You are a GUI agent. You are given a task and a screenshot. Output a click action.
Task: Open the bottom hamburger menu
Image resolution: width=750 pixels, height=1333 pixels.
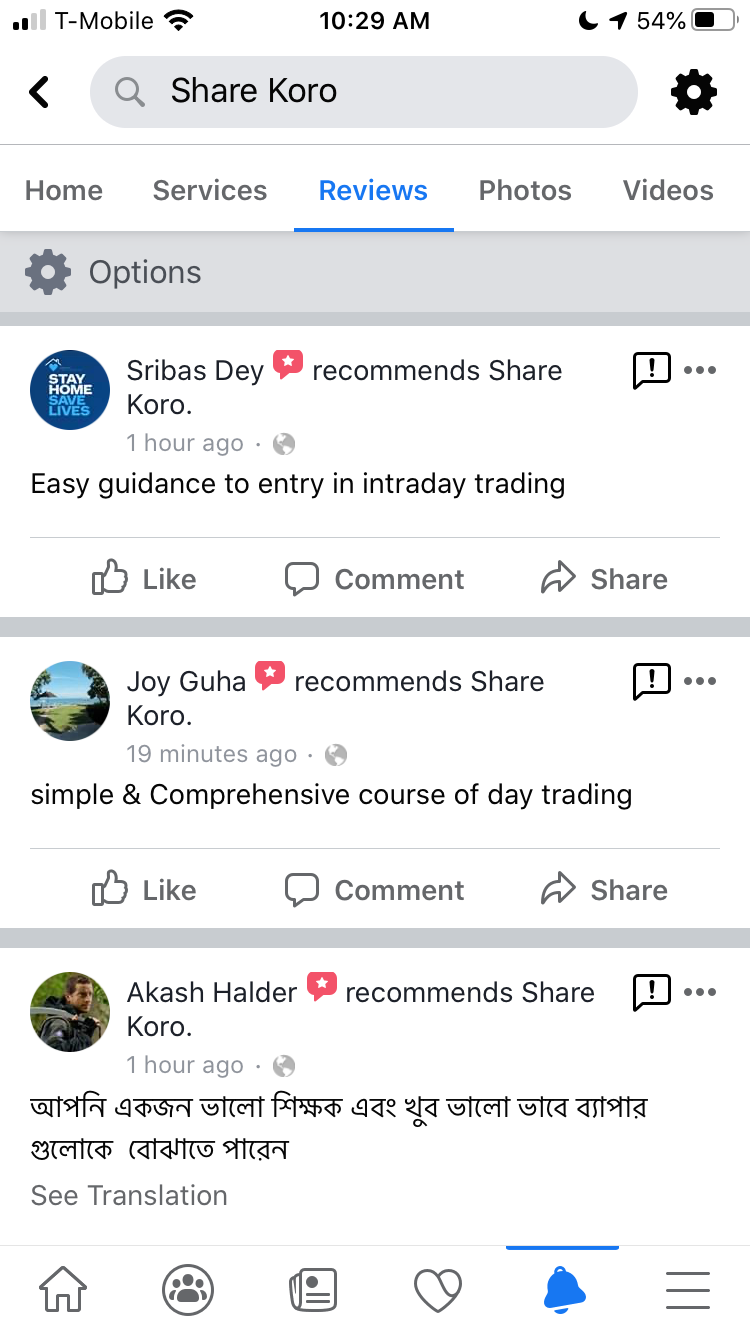point(687,1289)
